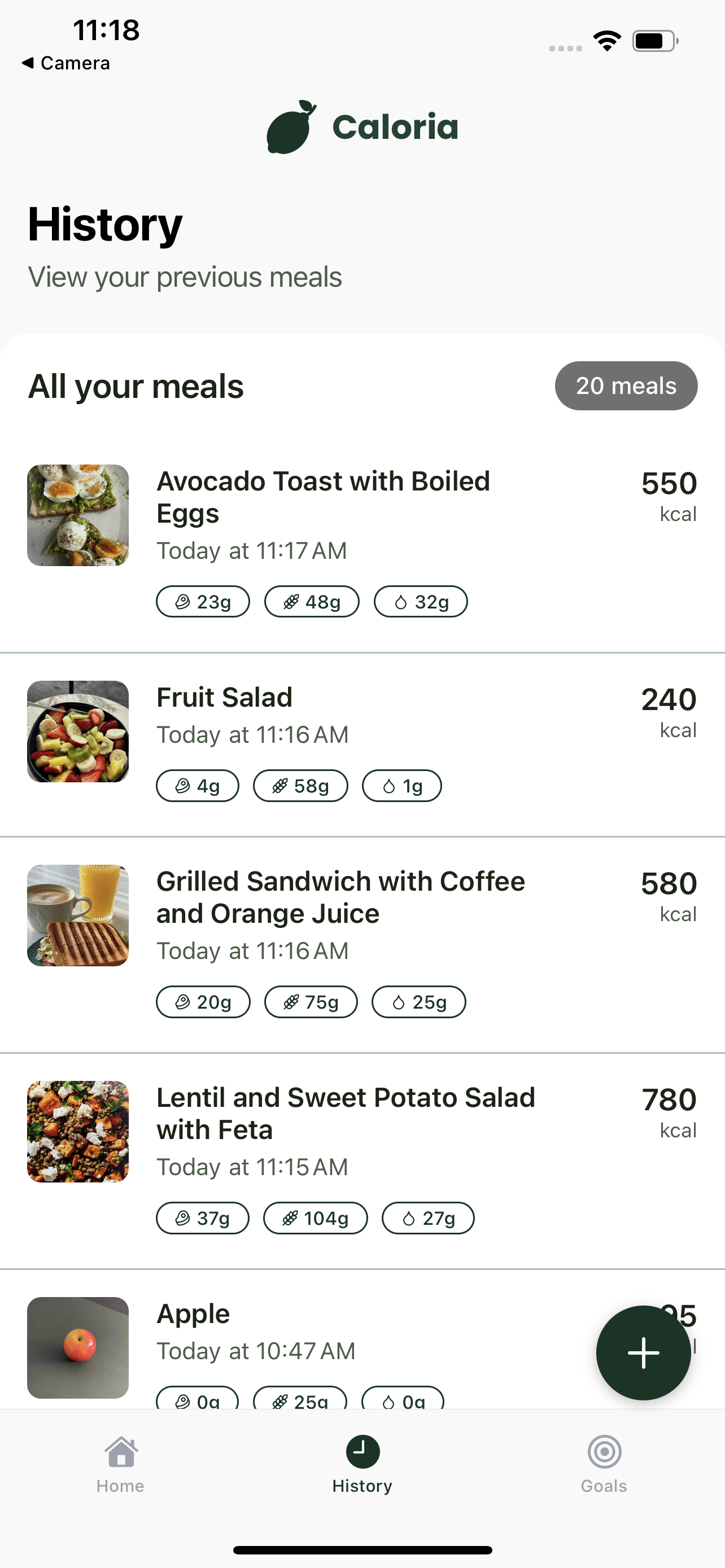The height and width of the screenshot is (1568, 725).
Task: Tap the battery indicator in status bar
Action: [654, 40]
